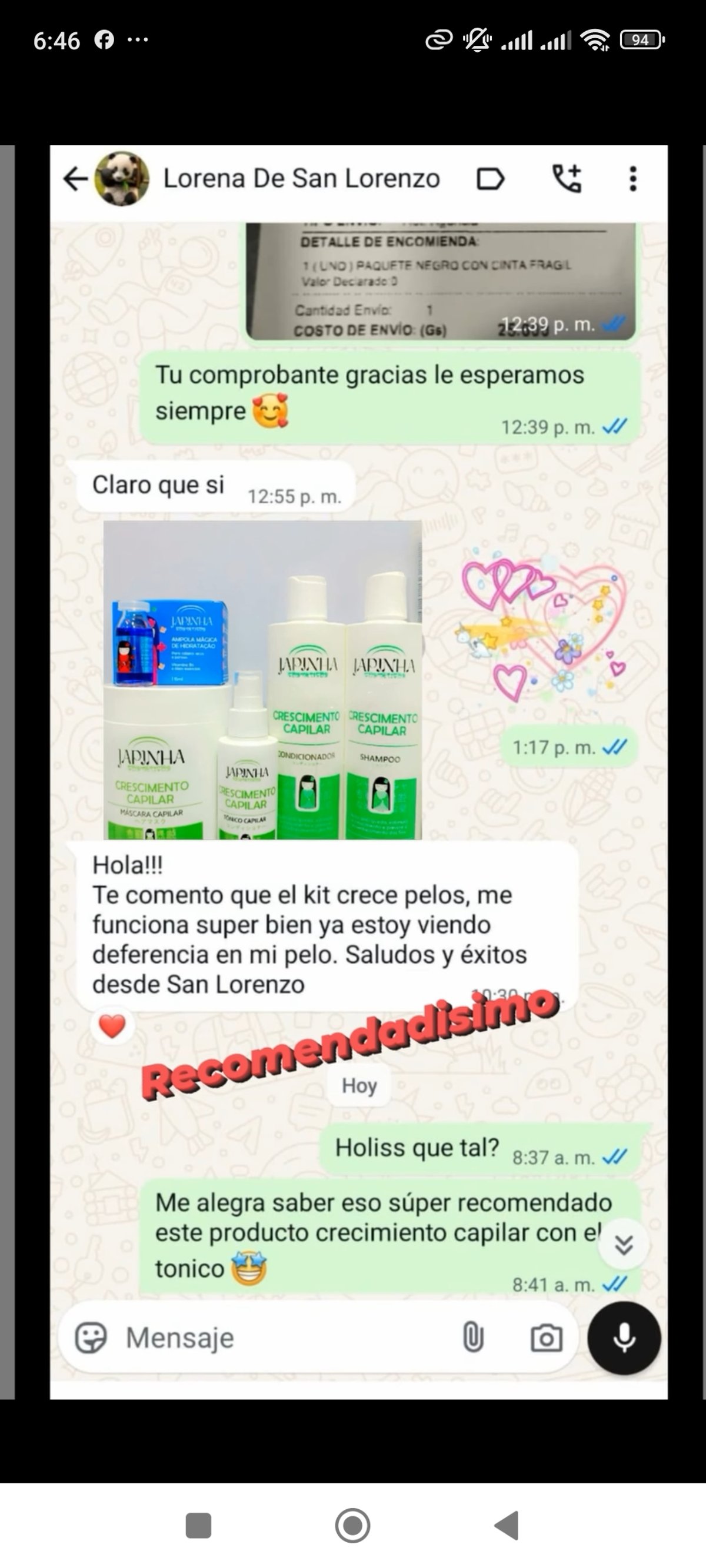Tap the Facebook notification icon in status bar

105,39
